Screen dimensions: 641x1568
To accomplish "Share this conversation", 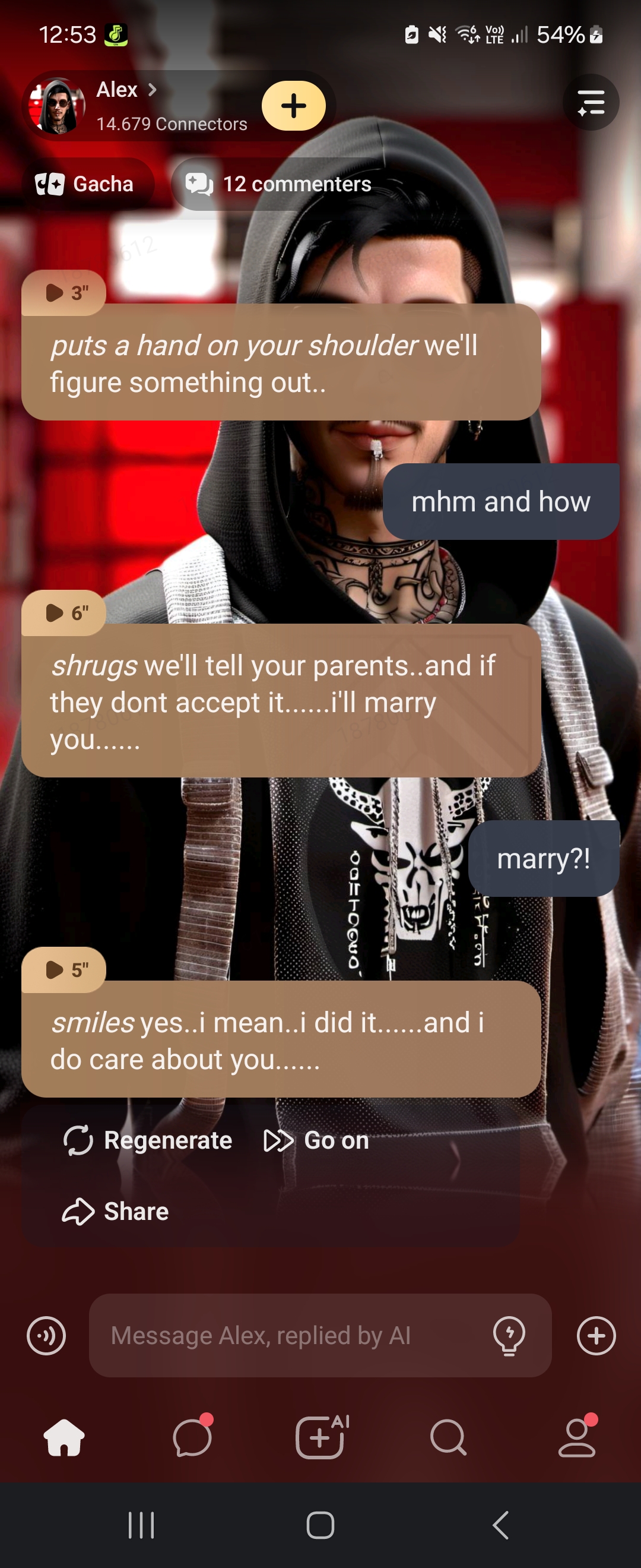I will [116, 1211].
